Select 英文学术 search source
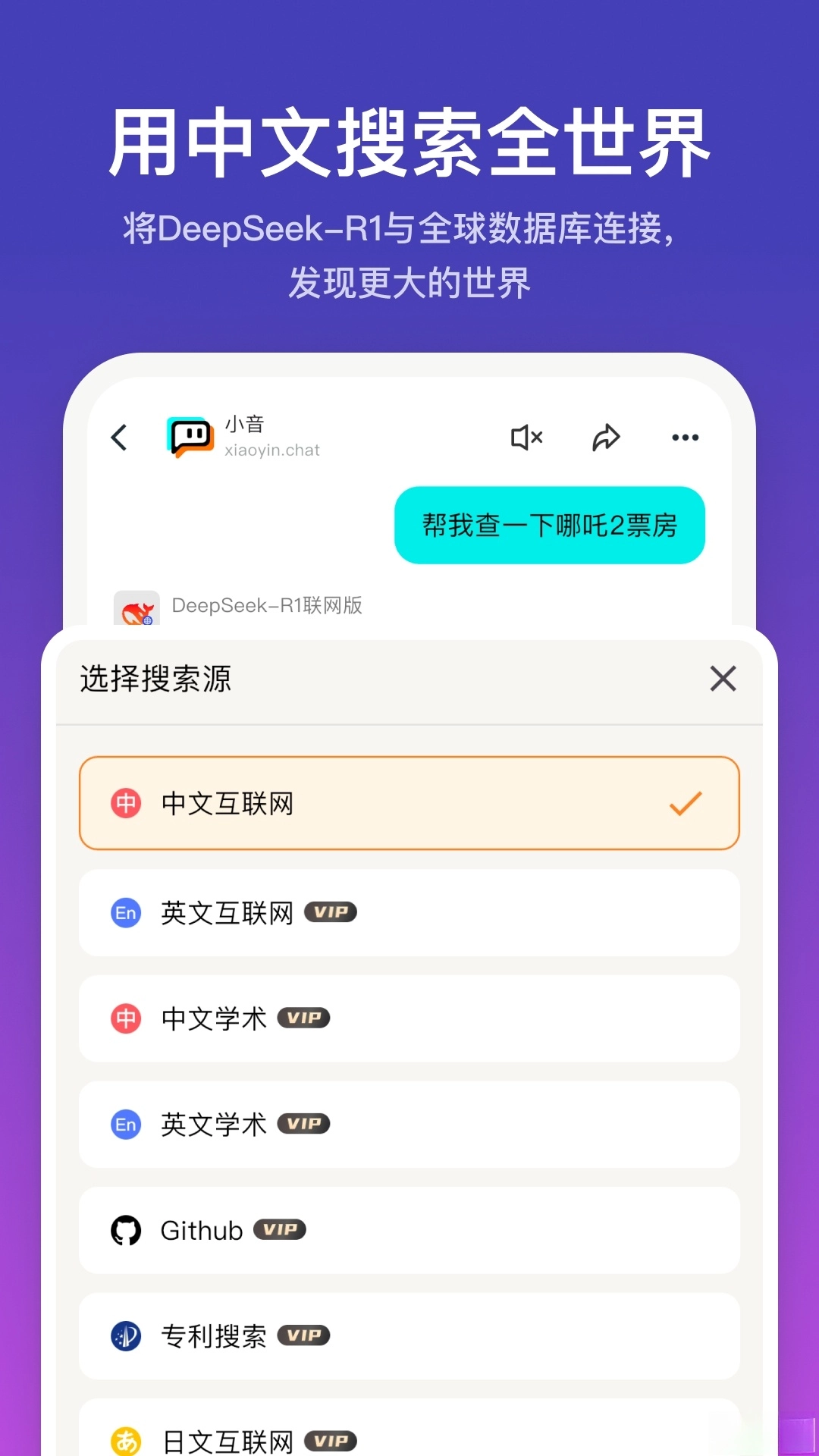This screenshot has width=819, height=1456. [409, 1125]
